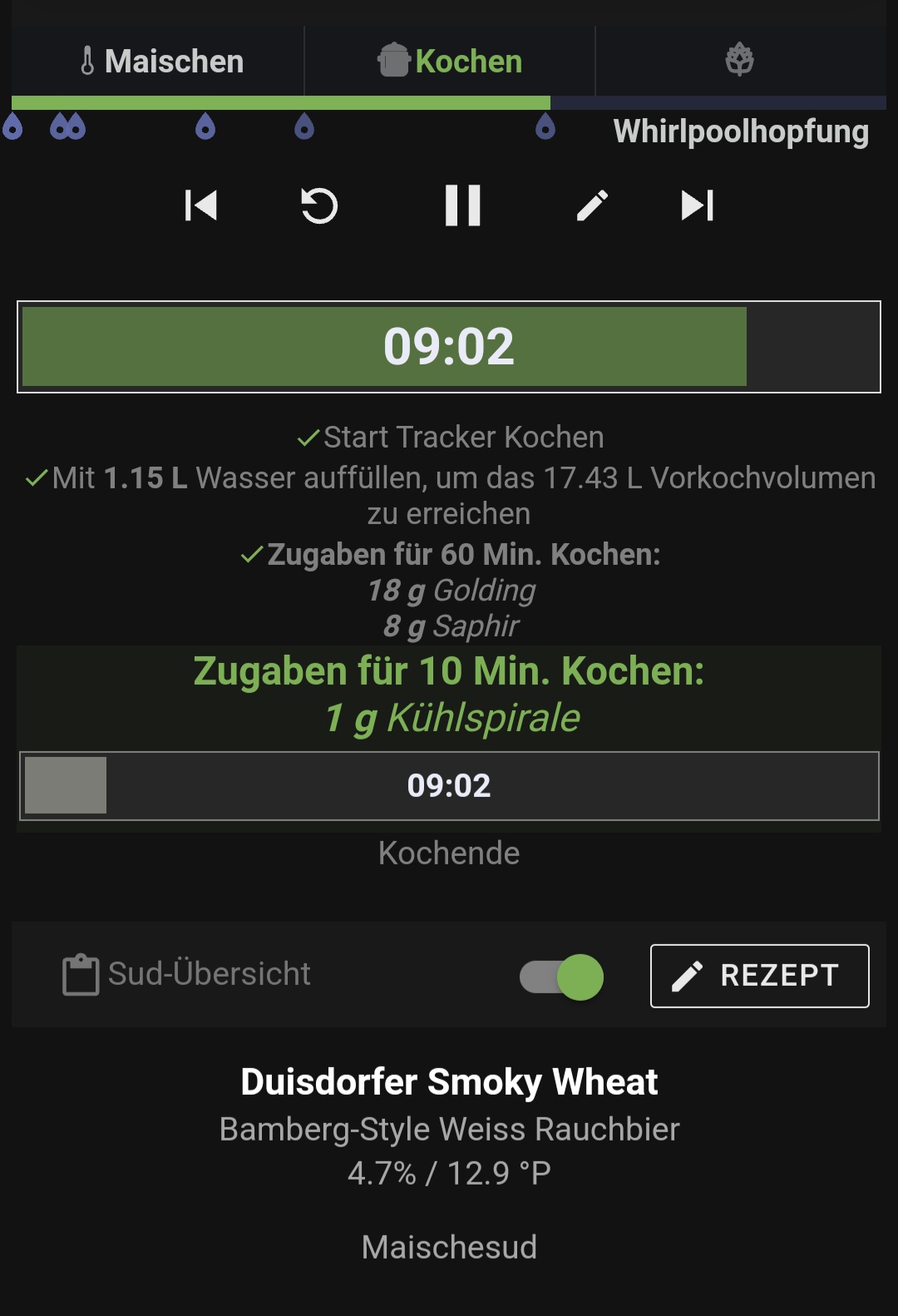Image resolution: width=898 pixels, height=1316 pixels.
Task: Open the hop icon tab
Action: (739, 61)
